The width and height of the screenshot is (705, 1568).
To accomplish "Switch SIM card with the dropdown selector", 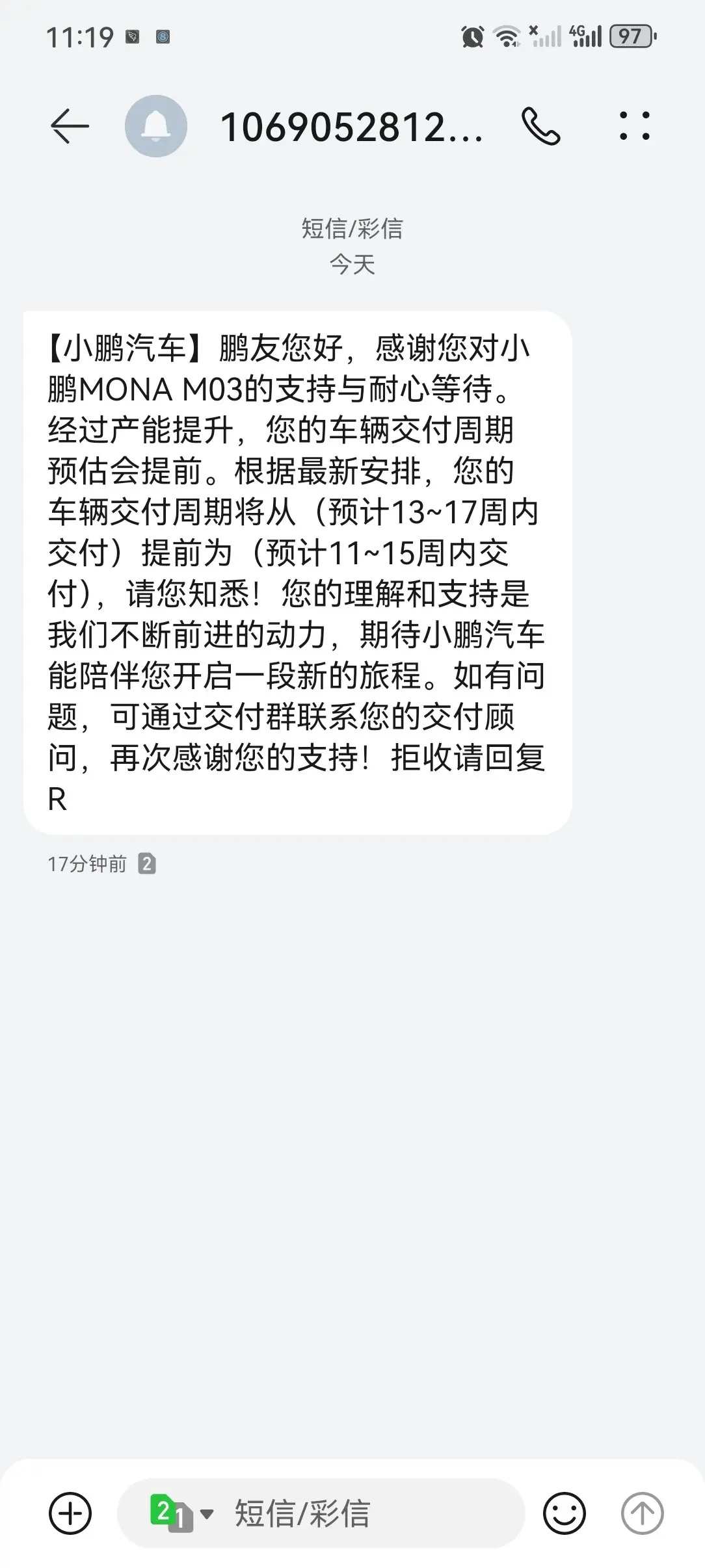I will pyautogui.click(x=181, y=1513).
